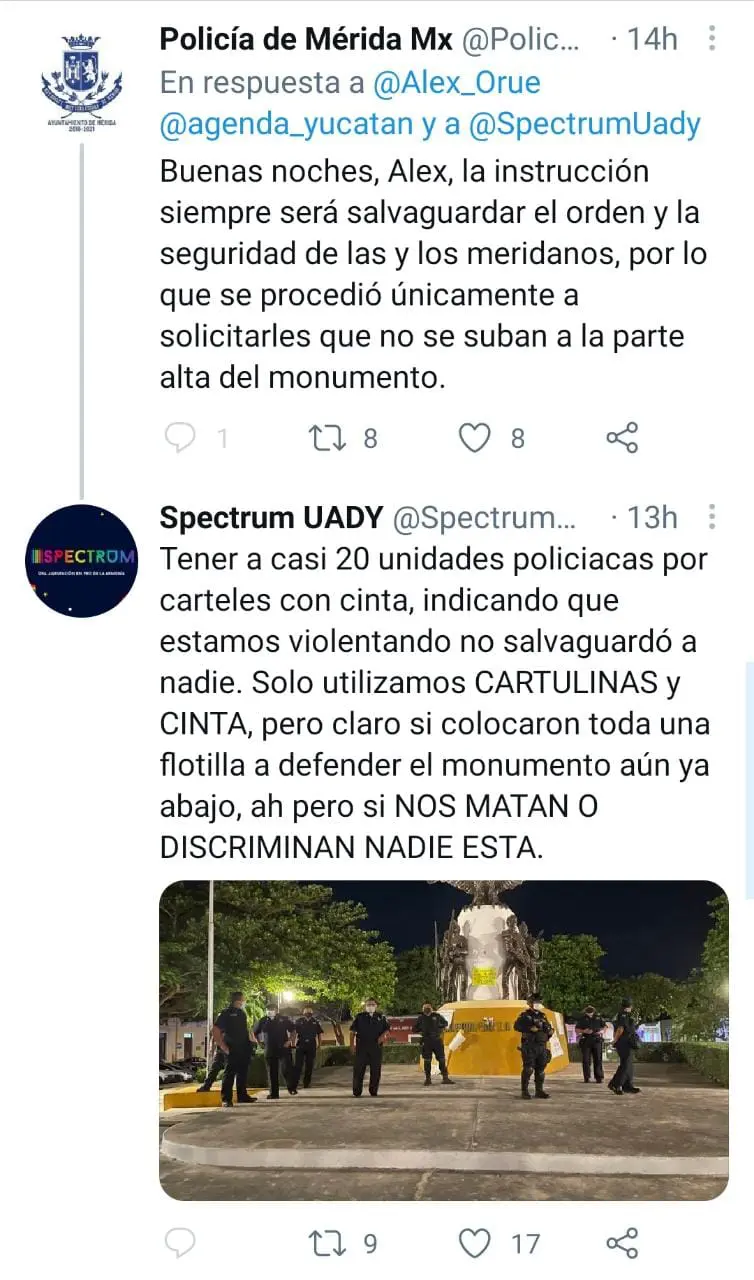Open the attached photo of police at monument
This screenshot has width=754, height=1280.
(444, 1040)
